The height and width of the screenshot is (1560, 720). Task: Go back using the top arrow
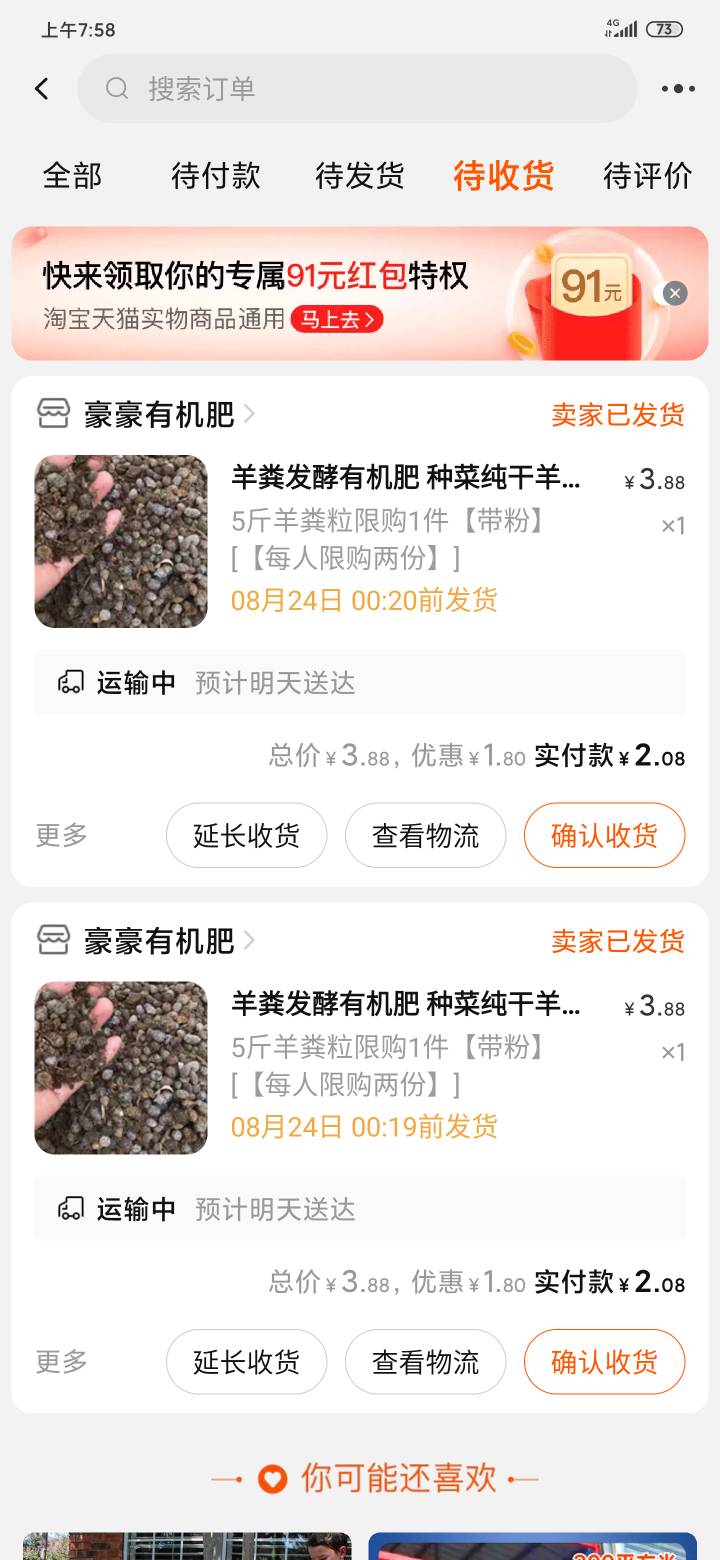pyautogui.click(x=42, y=89)
